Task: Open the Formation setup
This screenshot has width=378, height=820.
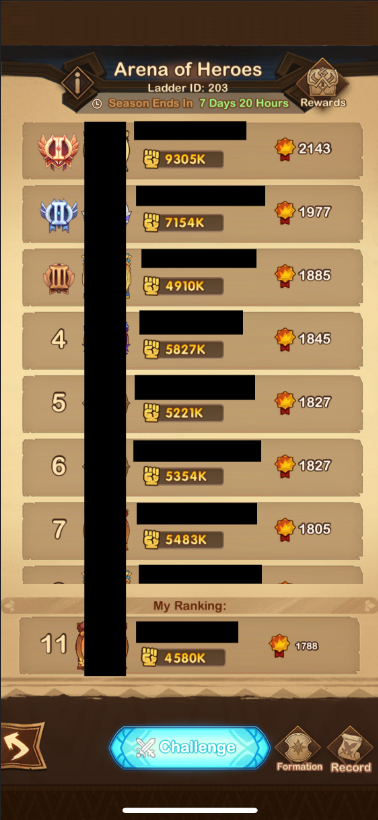Action: (x=300, y=750)
